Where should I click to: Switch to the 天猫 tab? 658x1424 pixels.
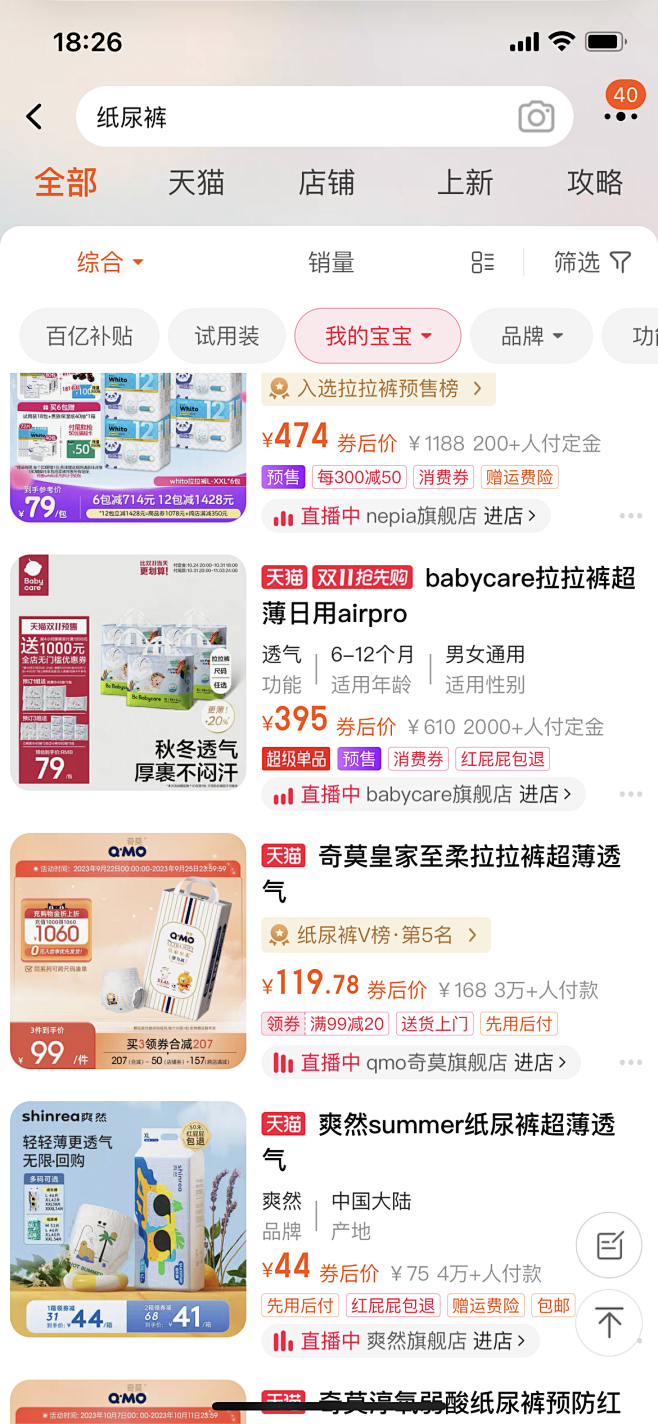pos(196,182)
